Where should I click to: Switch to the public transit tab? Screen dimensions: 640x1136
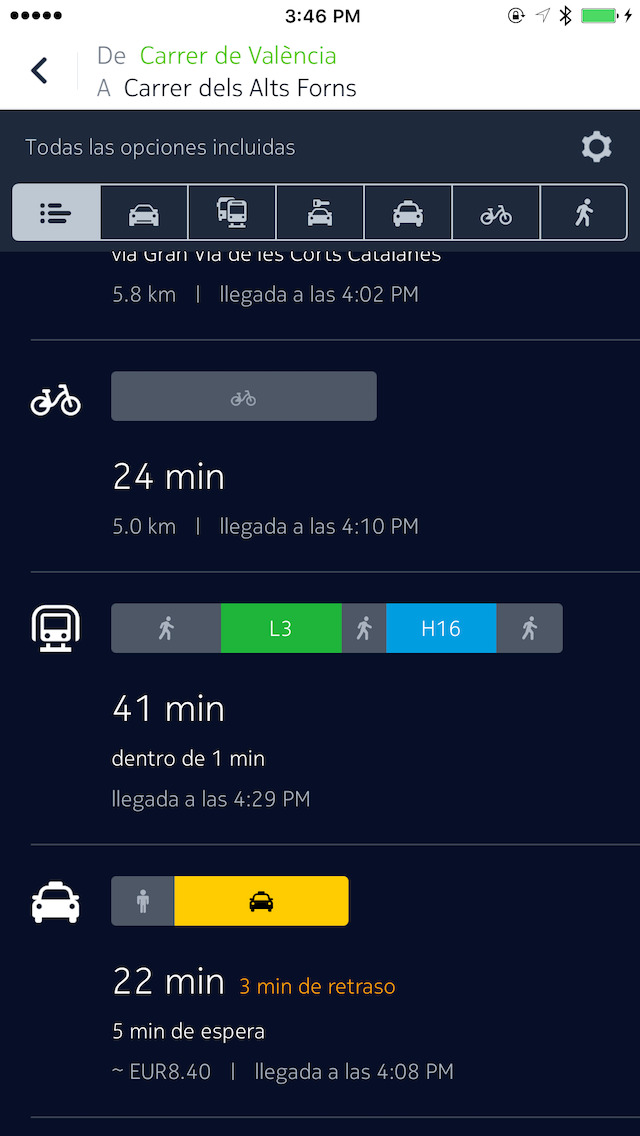coord(232,213)
